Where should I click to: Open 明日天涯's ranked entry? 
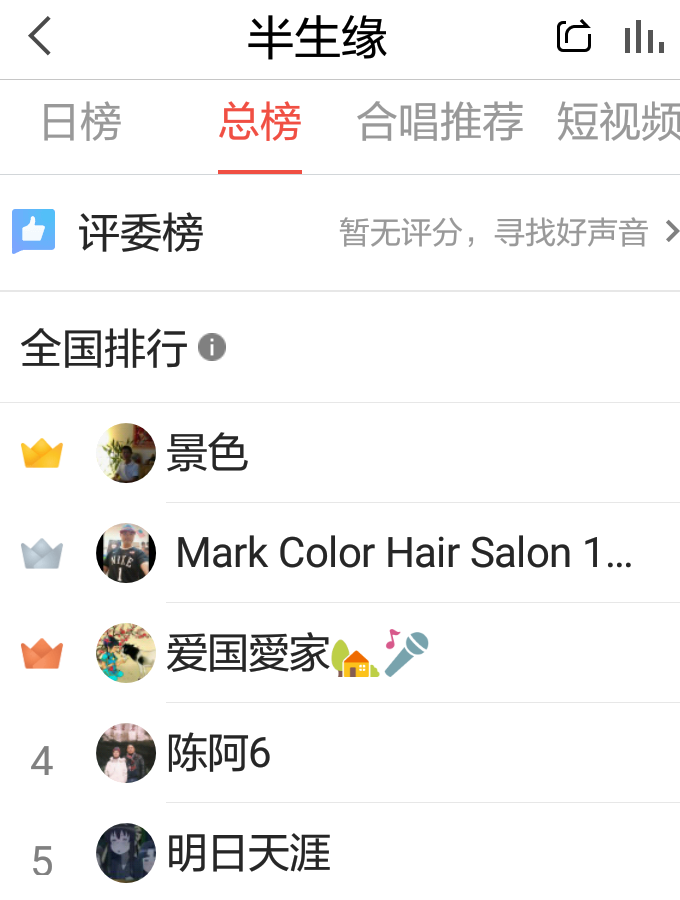point(340,853)
